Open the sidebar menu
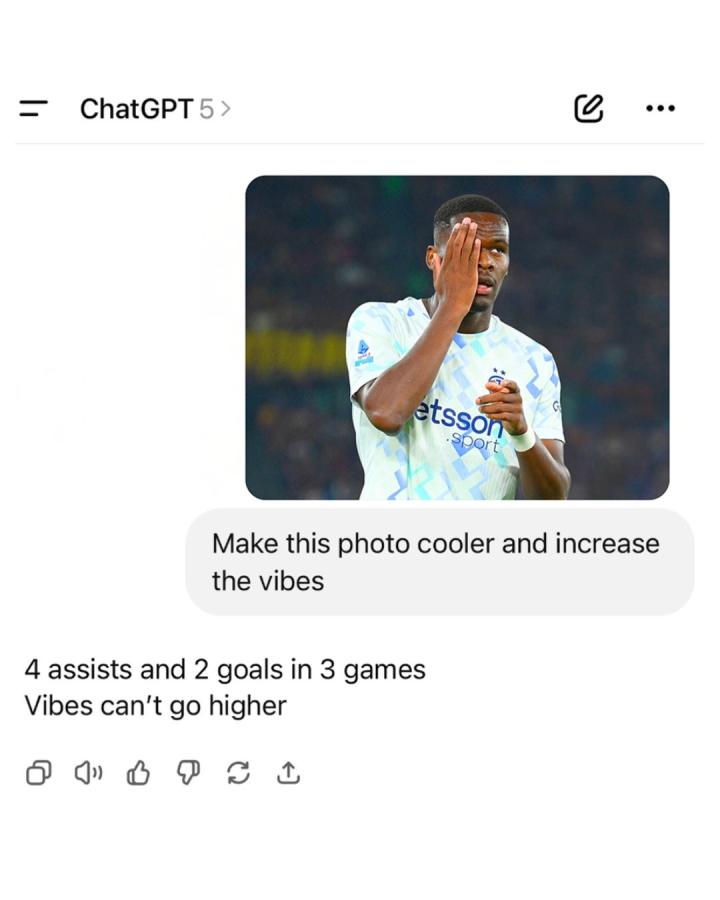The width and height of the screenshot is (720, 900). (34, 108)
